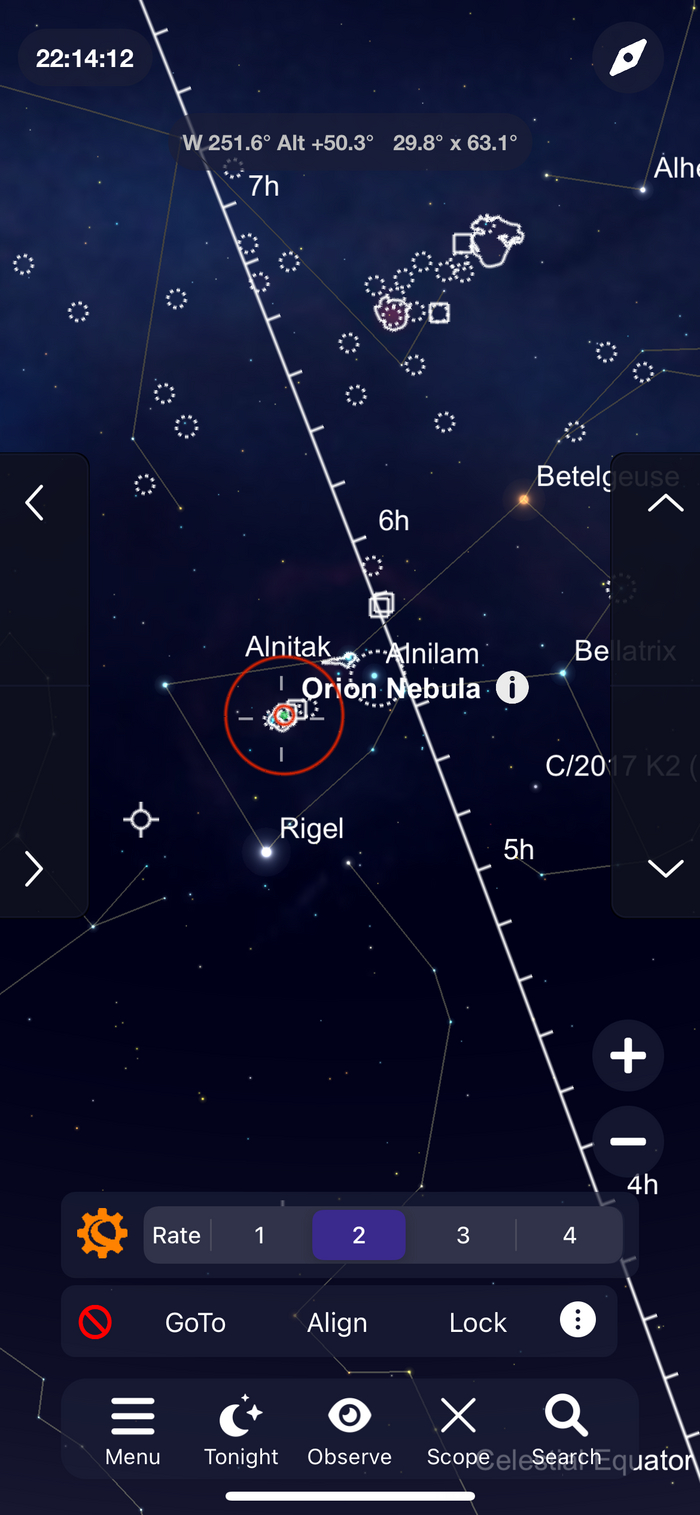Tap GoTo to slew the scope
This screenshot has width=700, height=1515.
pyautogui.click(x=195, y=1322)
